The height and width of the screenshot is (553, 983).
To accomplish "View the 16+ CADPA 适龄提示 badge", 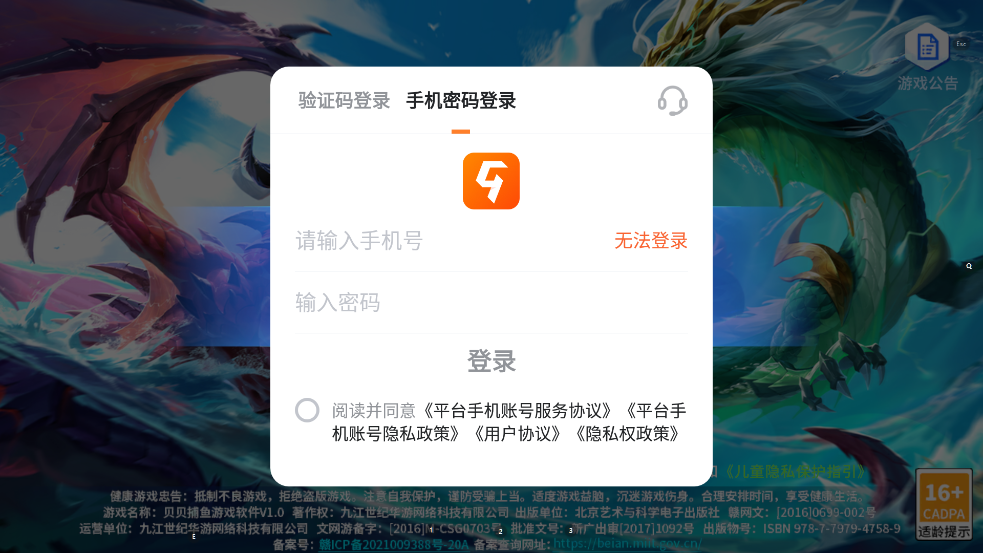I will click(943, 504).
